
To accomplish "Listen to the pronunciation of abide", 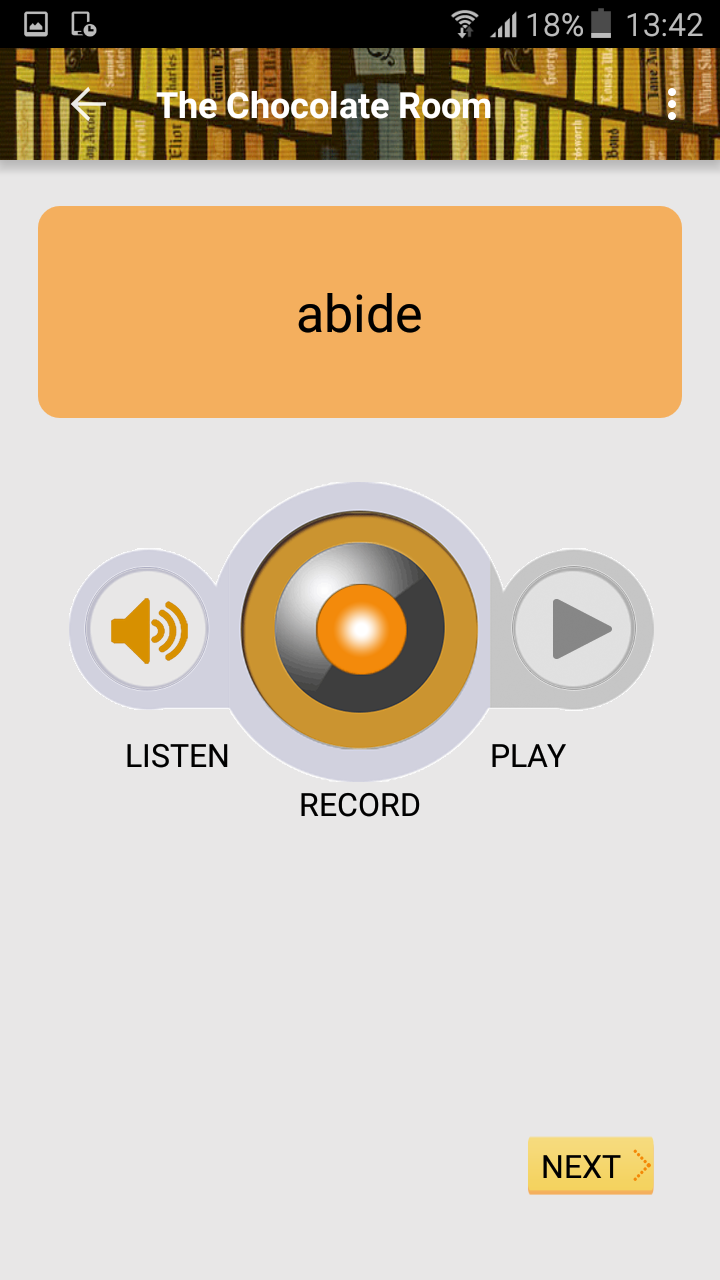I will tap(148, 630).
